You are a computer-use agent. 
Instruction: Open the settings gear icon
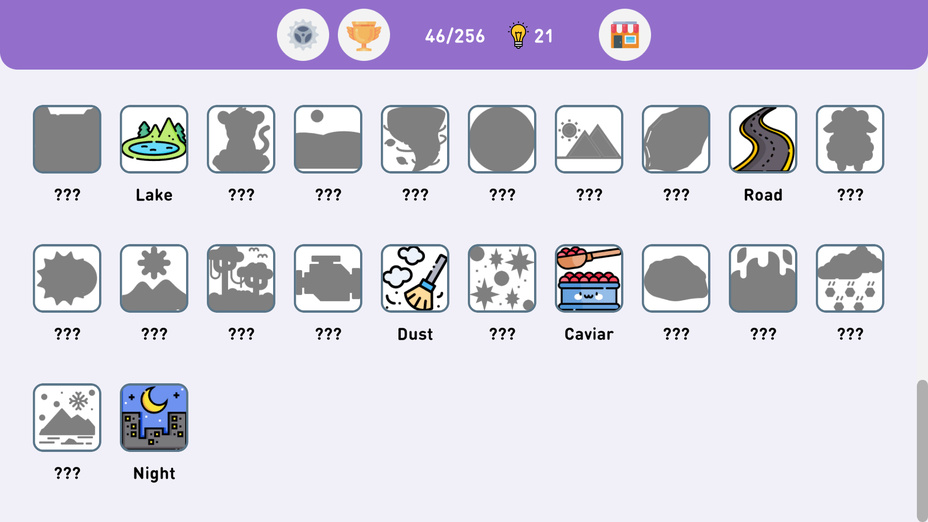click(x=303, y=35)
